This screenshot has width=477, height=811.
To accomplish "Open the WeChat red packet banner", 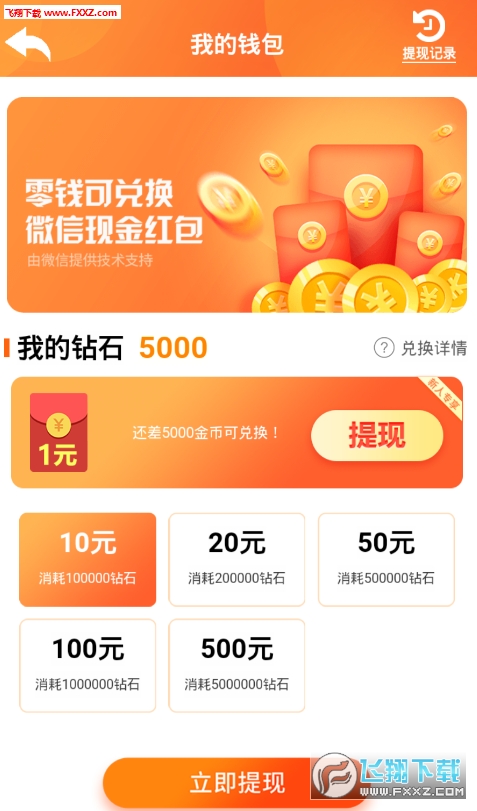I will [x=237, y=205].
